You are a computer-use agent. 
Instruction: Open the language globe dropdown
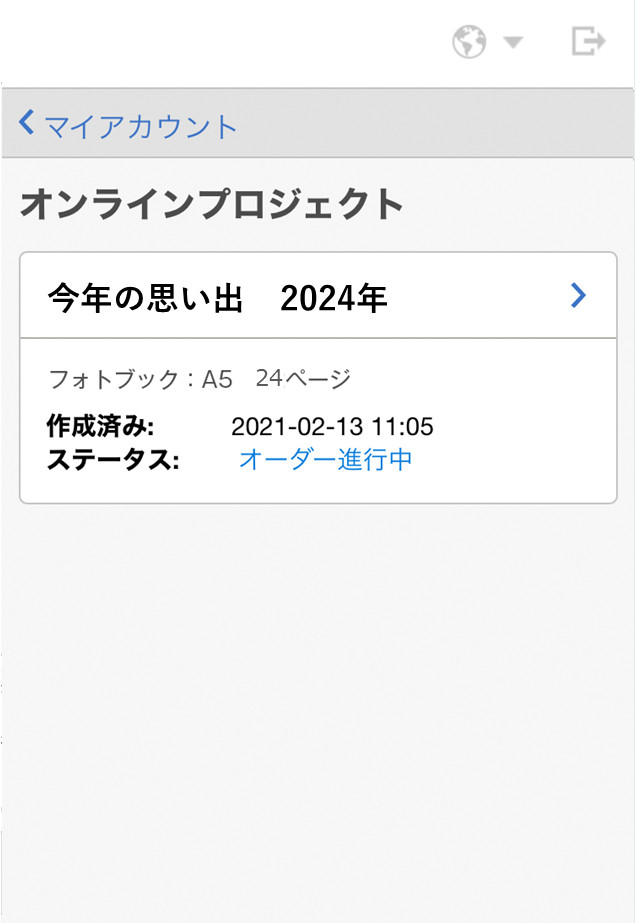486,42
